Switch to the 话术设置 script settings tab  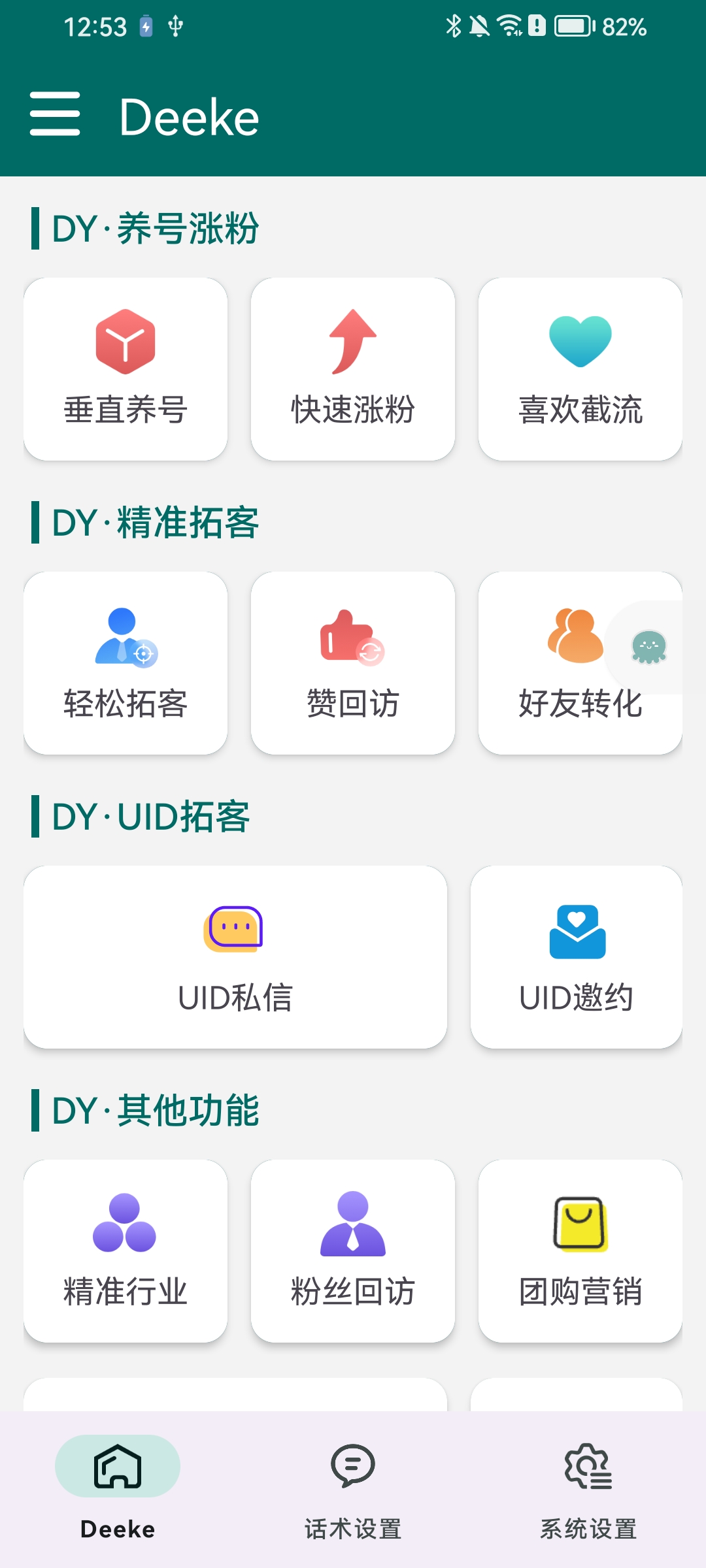click(352, 1496)
